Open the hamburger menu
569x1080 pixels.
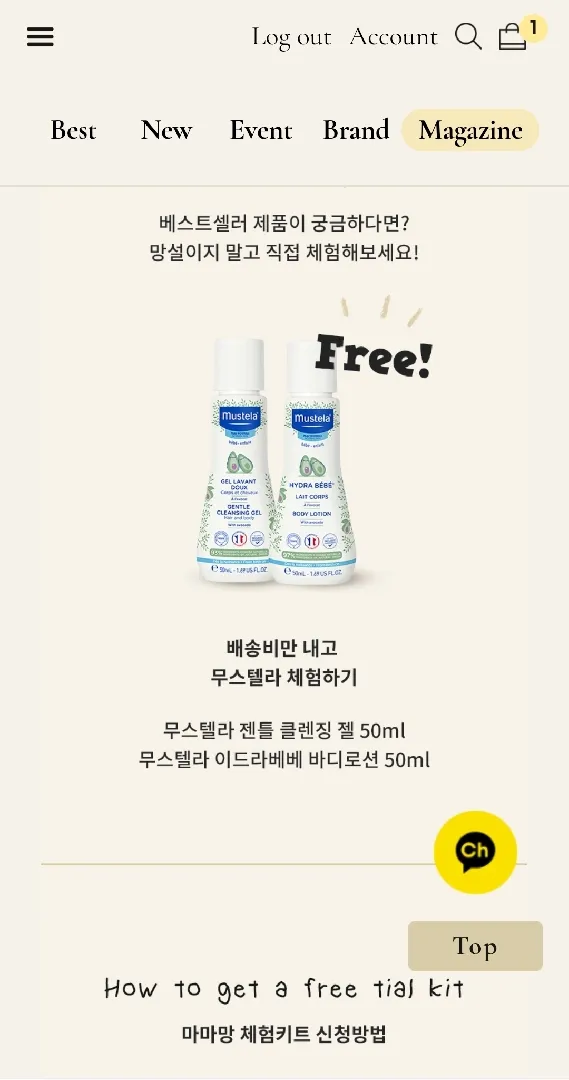point(40,37)
